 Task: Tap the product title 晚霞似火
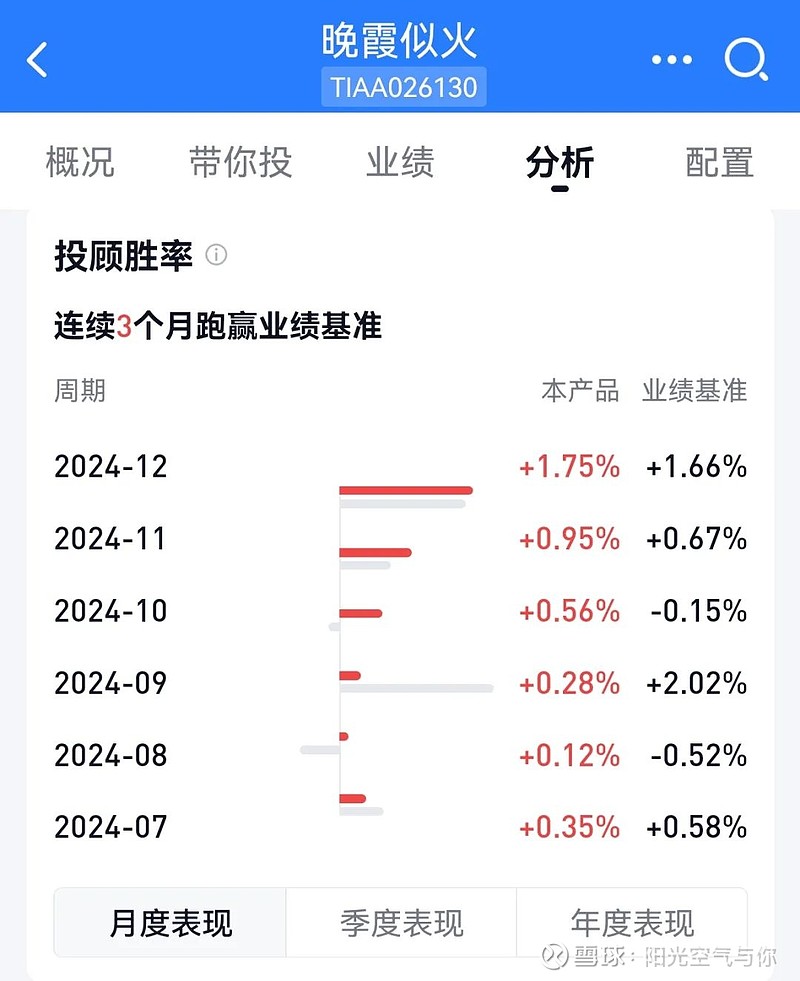[x=400, y=40]
